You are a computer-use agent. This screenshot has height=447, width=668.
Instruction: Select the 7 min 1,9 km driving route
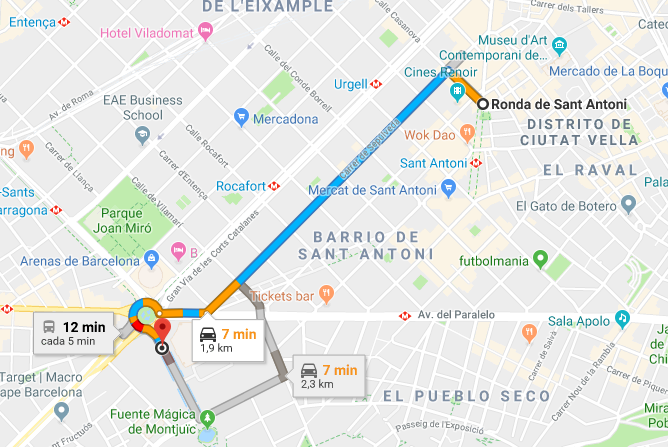tap(228, 340)
